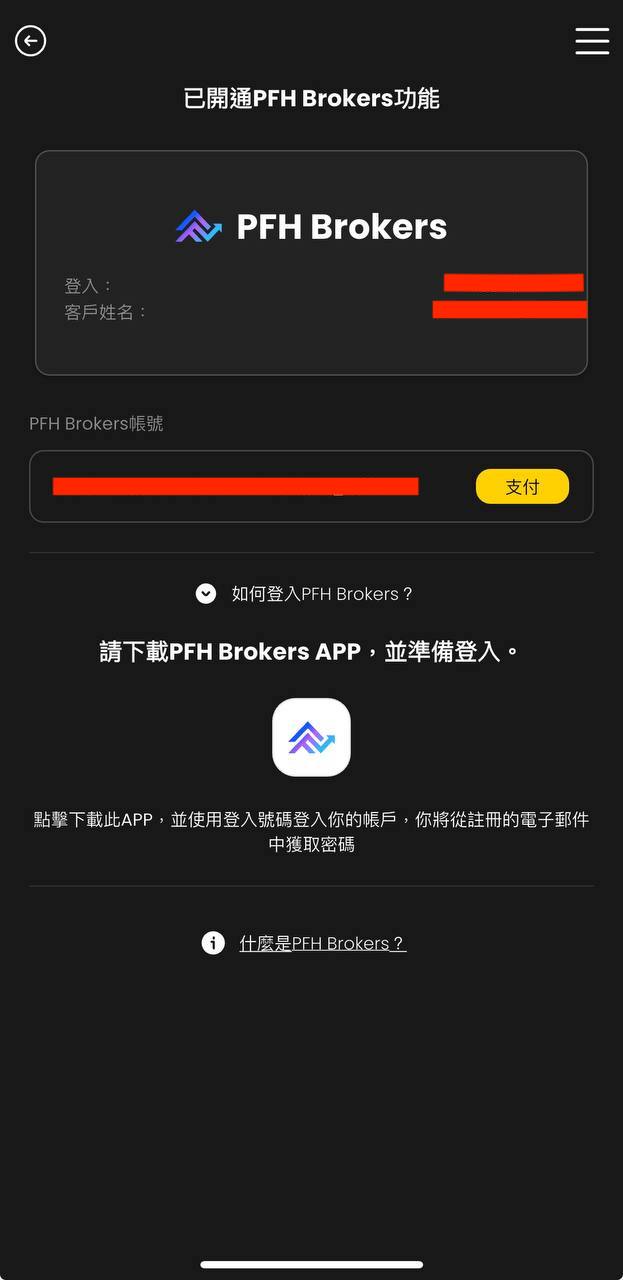Open the hamburger menu
The width and height of the screenshot is (623, 1280).
(x=592, y=41)
